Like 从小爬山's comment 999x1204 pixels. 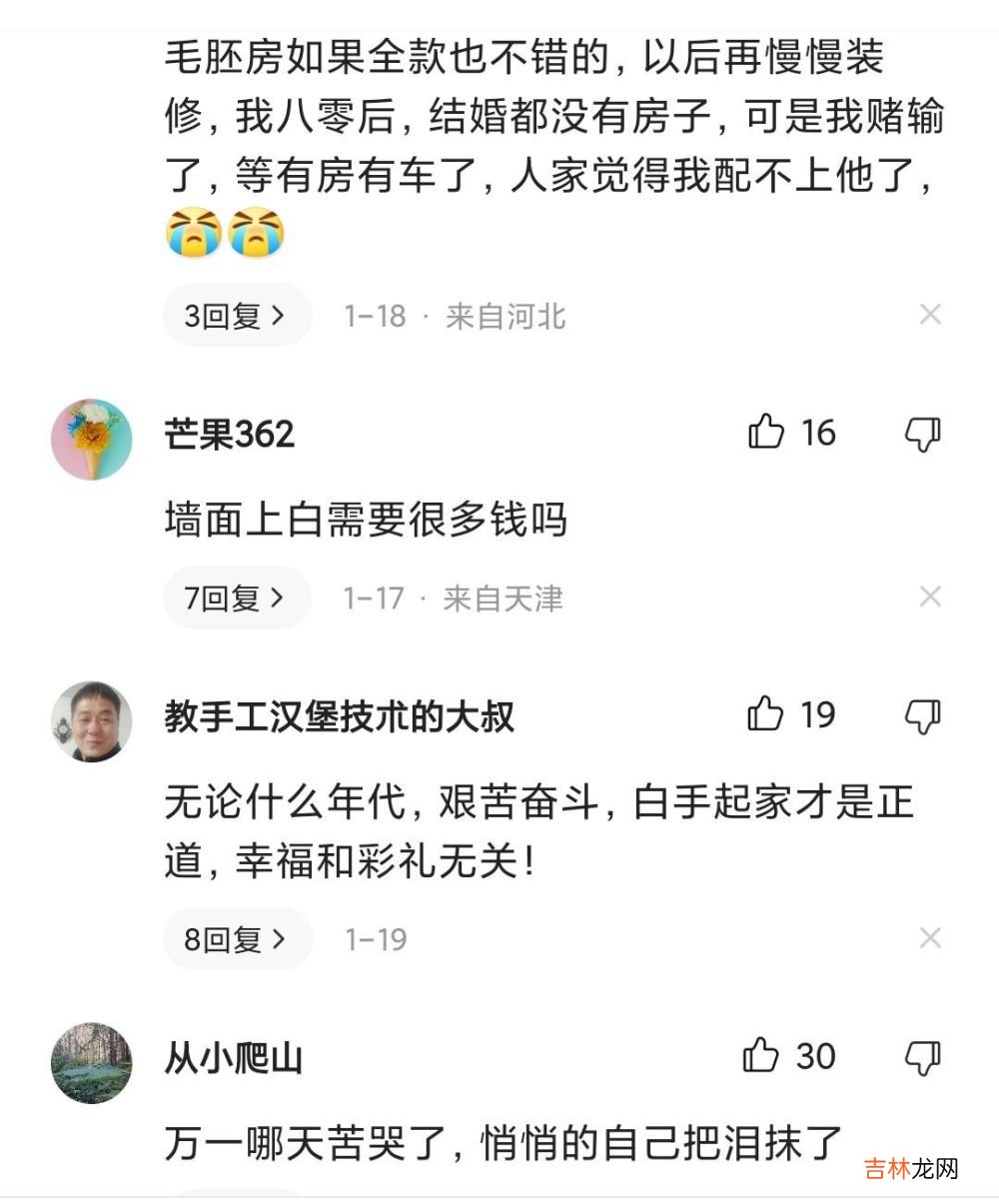[x=762, y=1055]
